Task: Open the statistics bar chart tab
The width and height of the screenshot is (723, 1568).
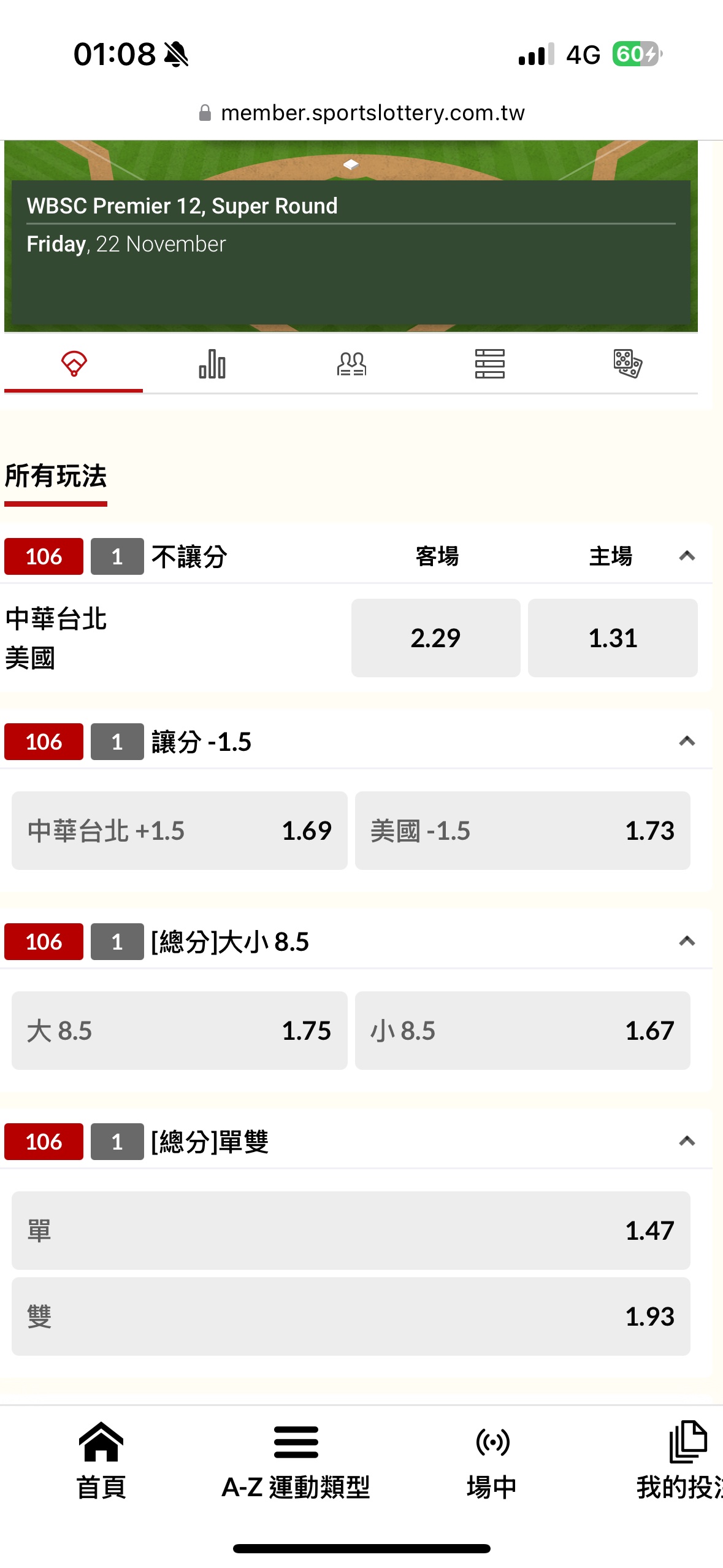Action: click(212, 364)
